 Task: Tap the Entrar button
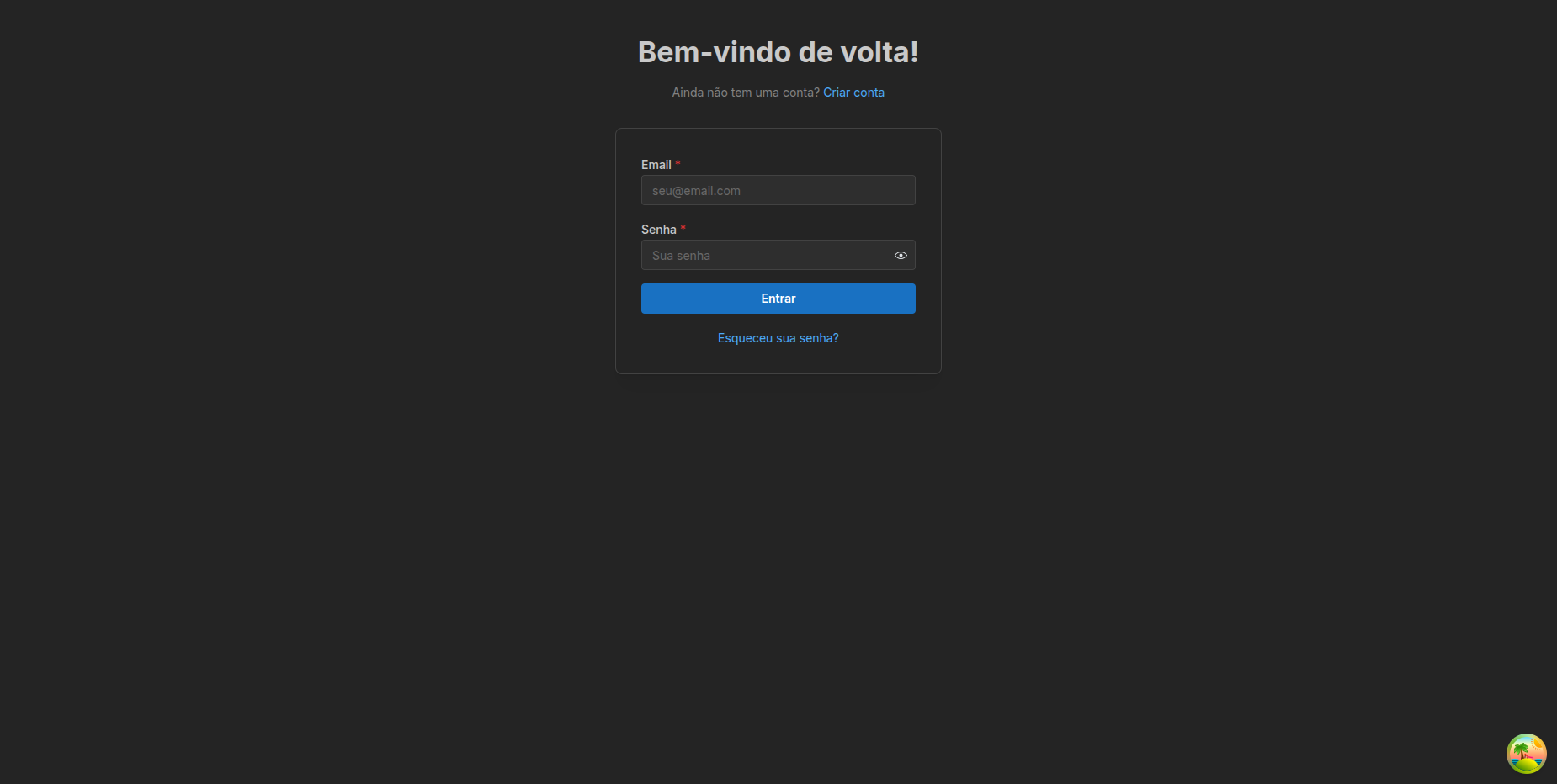[x=778, y=299]
